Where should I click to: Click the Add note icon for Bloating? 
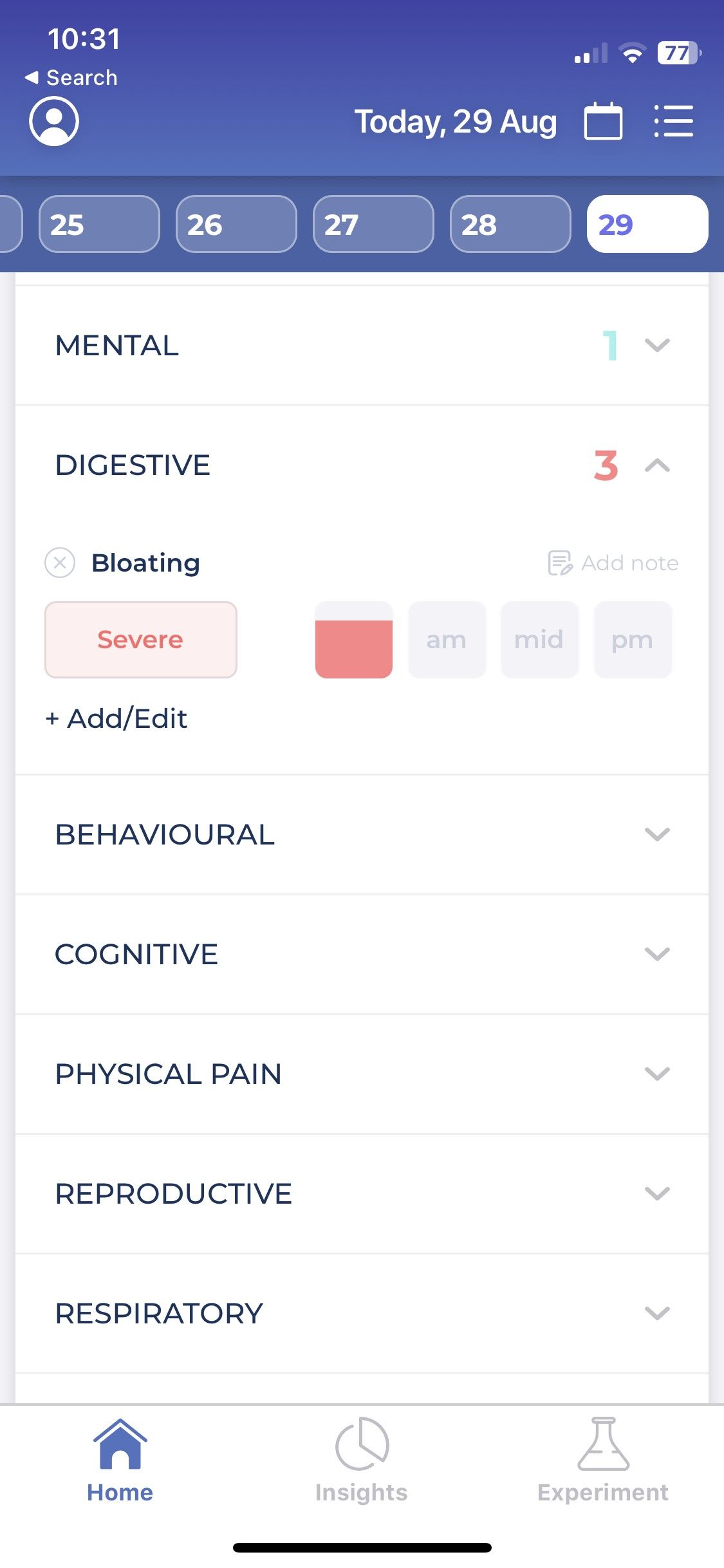point(613,562)
